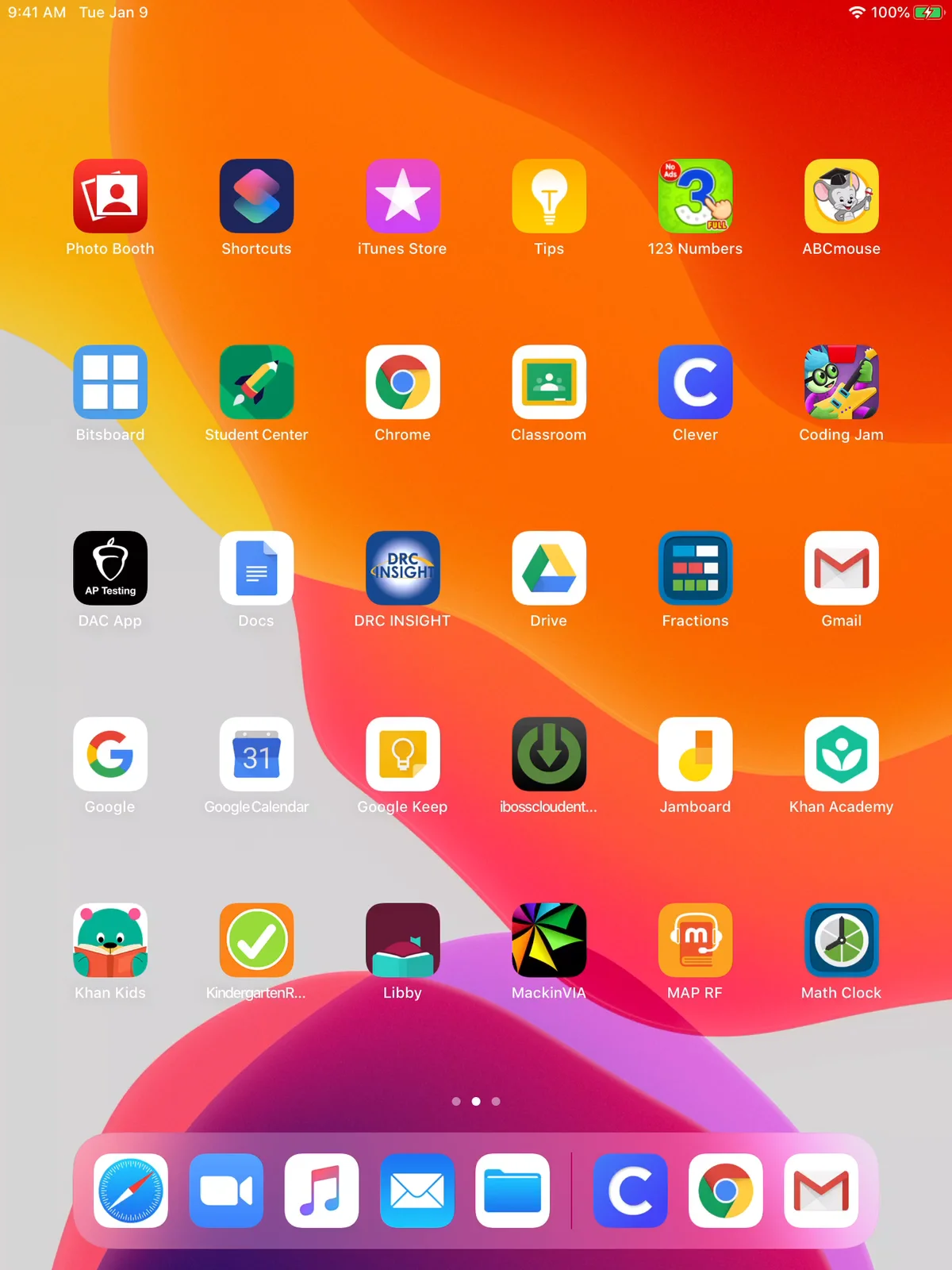This screenshot has width=952, height=1270.
Task: Open the Photo Booth app
Action: coord(110,196)
